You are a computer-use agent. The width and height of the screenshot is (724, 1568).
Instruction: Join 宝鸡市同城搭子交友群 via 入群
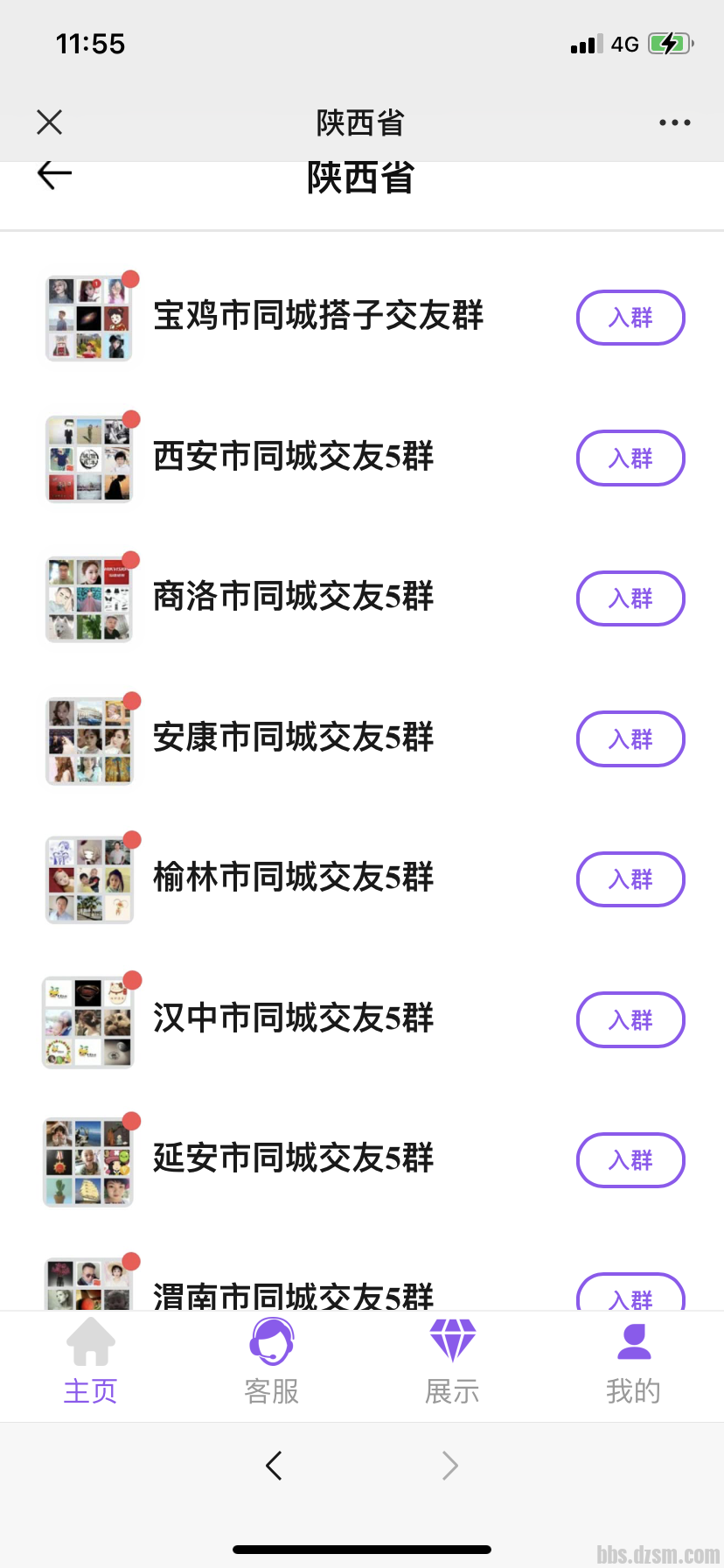(x=630, y=318)
